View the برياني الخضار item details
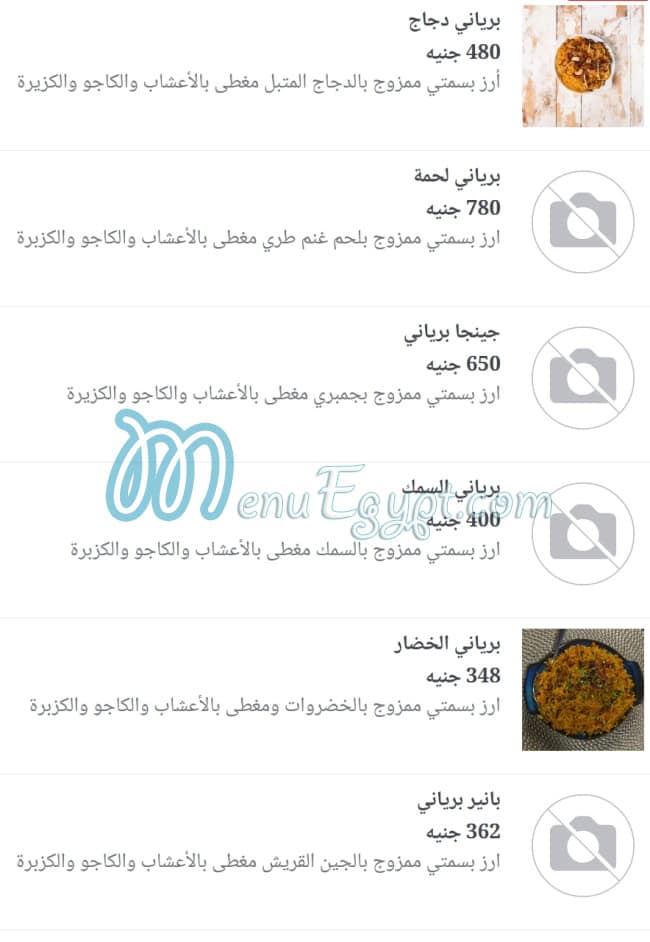650x942 pixels. click(x=447, y=644)
